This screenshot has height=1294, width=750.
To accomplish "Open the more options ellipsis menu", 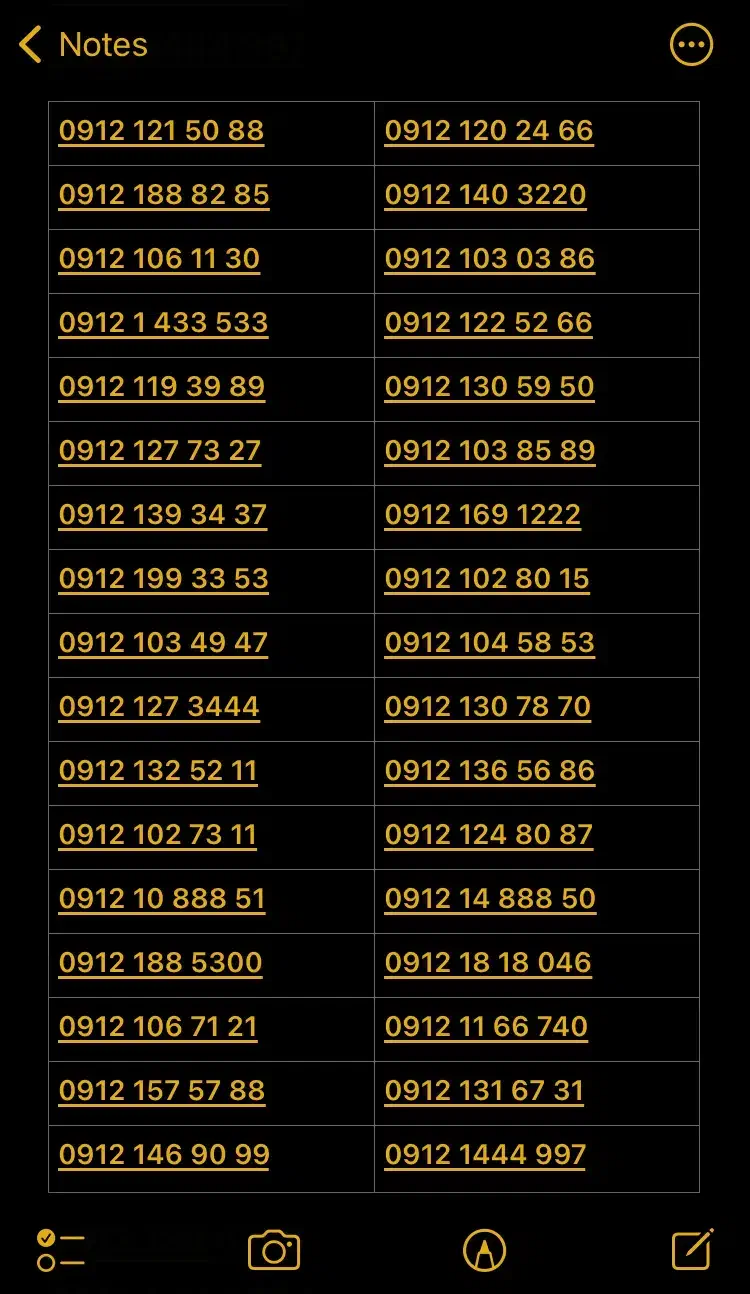I will coord(691,45).
